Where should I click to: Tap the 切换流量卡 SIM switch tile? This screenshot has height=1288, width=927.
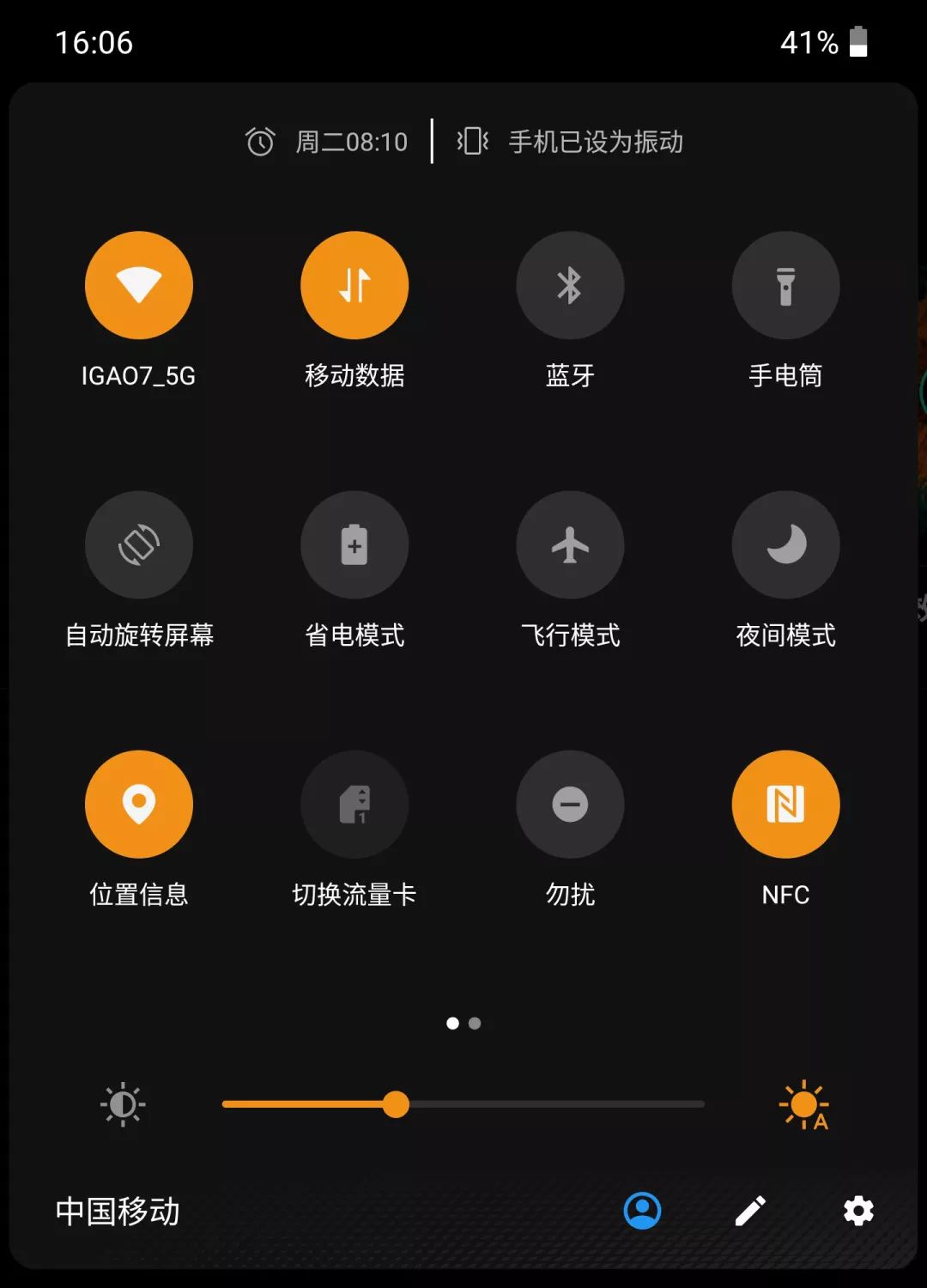[354, 803]
